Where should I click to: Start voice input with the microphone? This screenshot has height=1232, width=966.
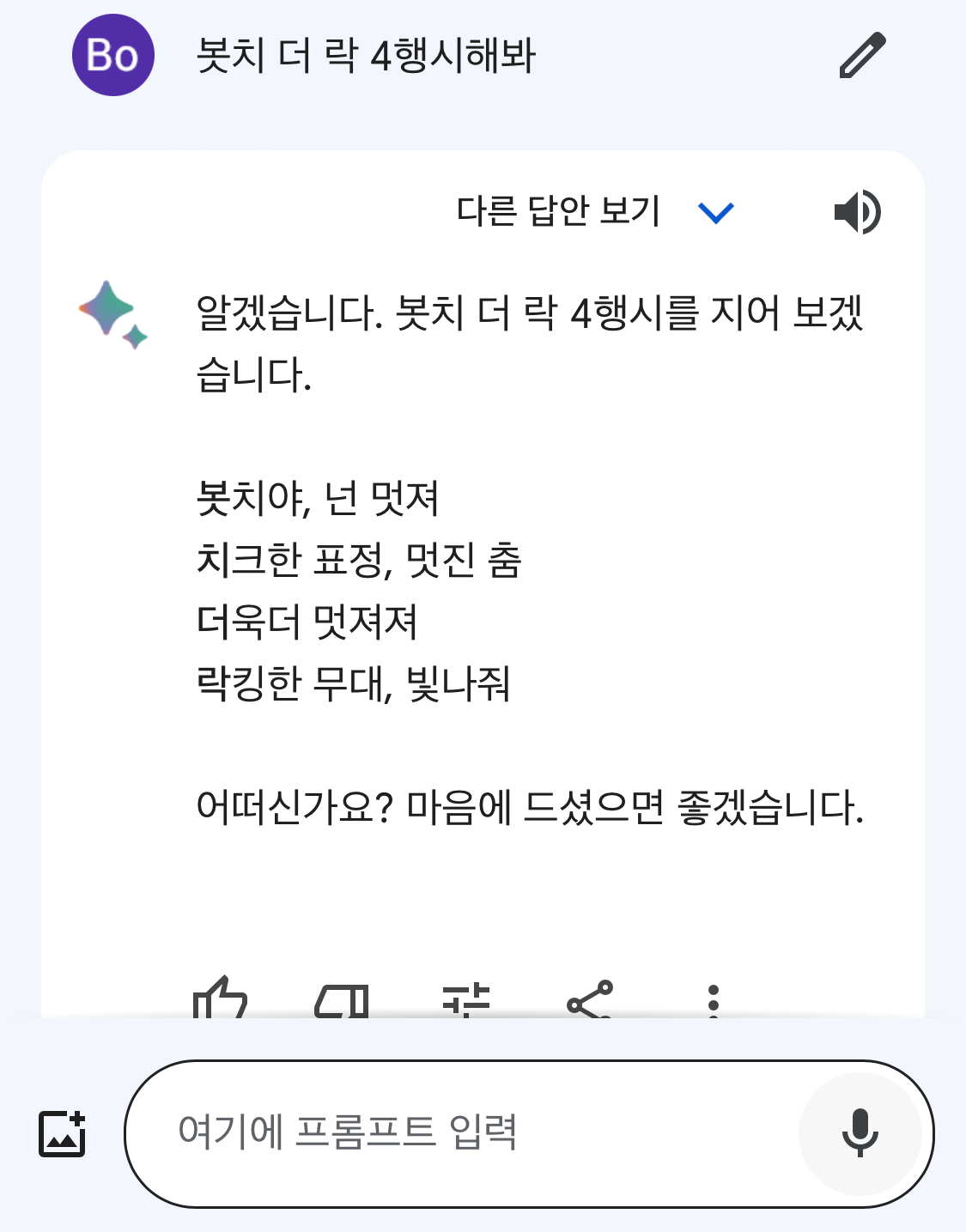point(860,1133)
